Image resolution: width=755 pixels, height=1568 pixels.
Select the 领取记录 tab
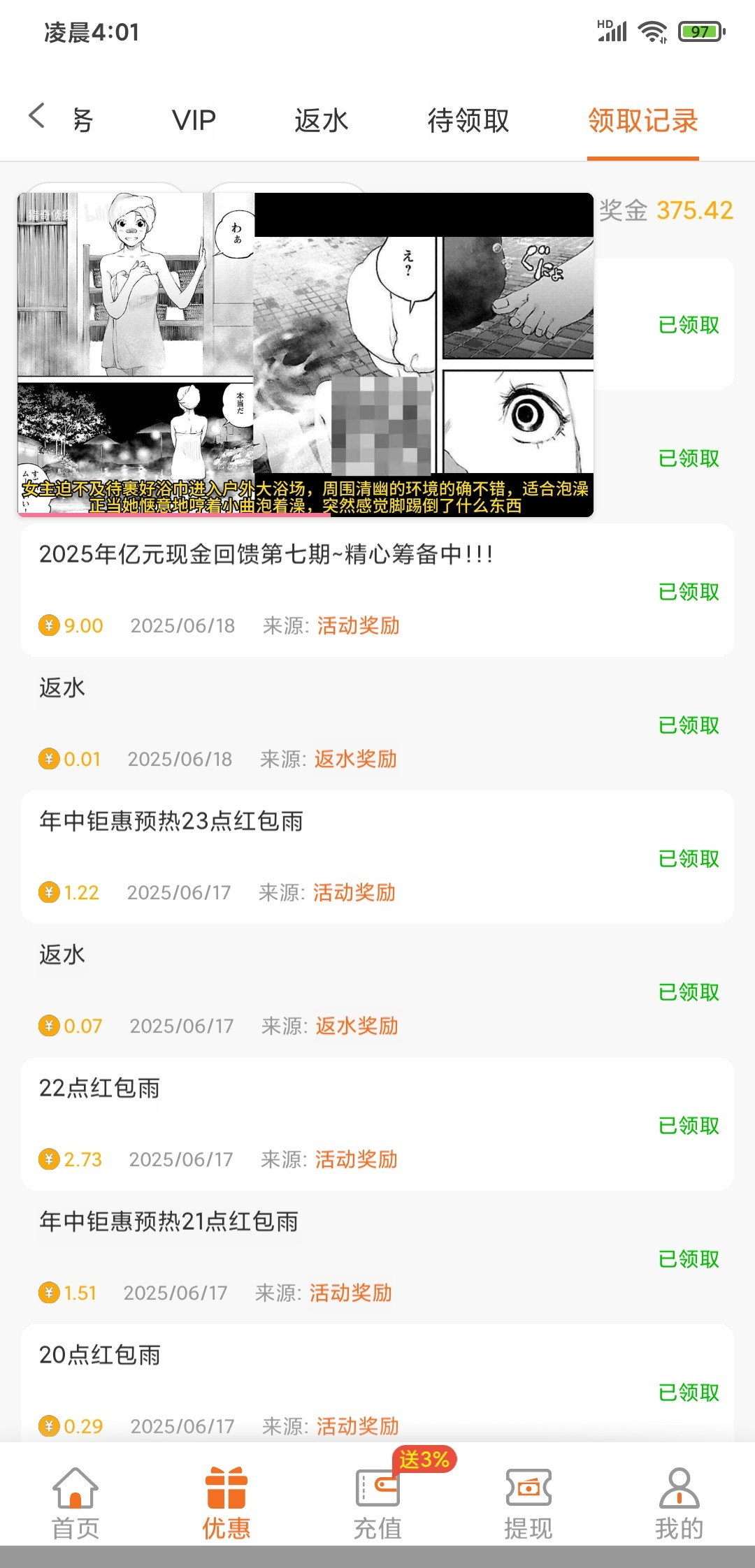click(642, 120)
